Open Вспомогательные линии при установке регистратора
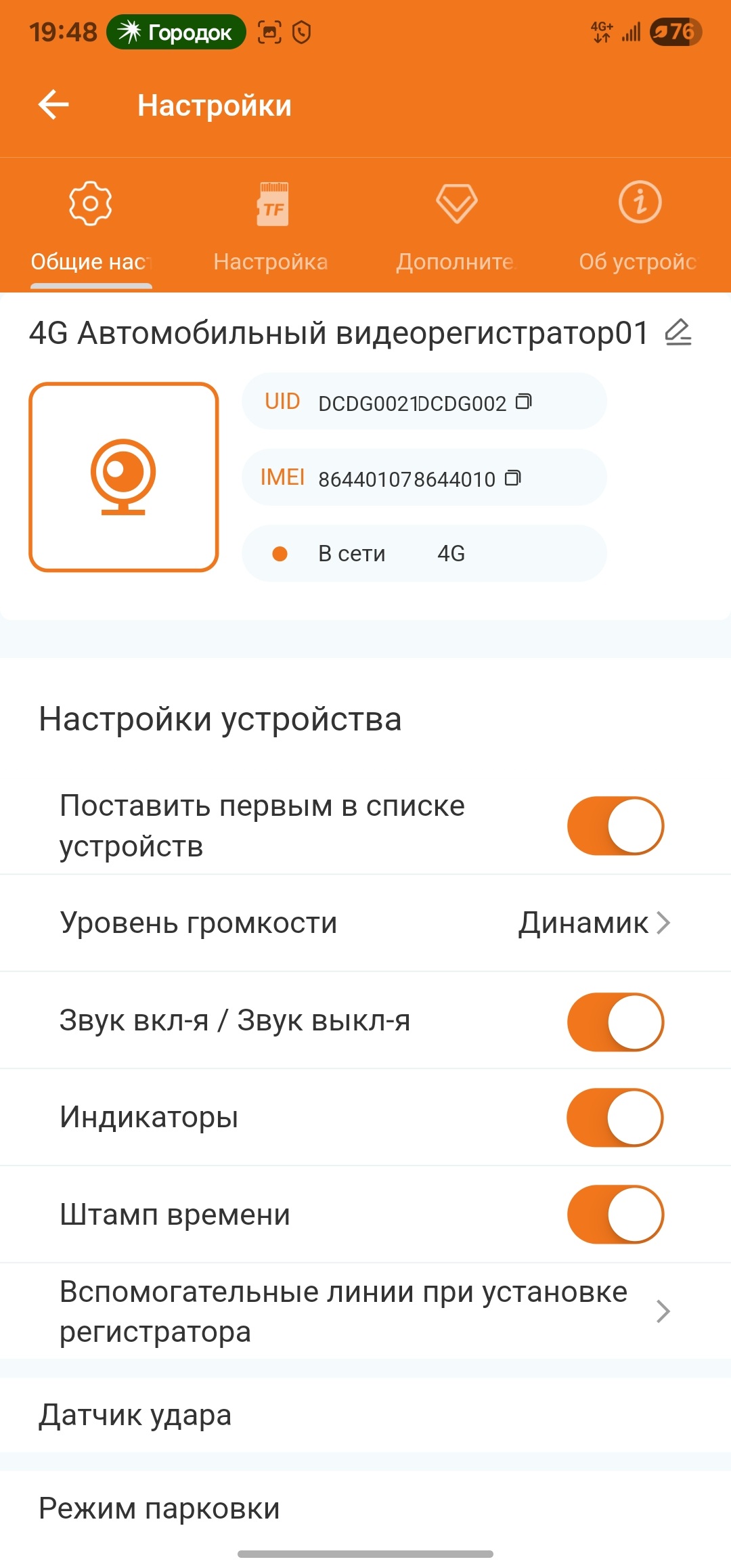Screen dimensions: 731x1568 365,1311
